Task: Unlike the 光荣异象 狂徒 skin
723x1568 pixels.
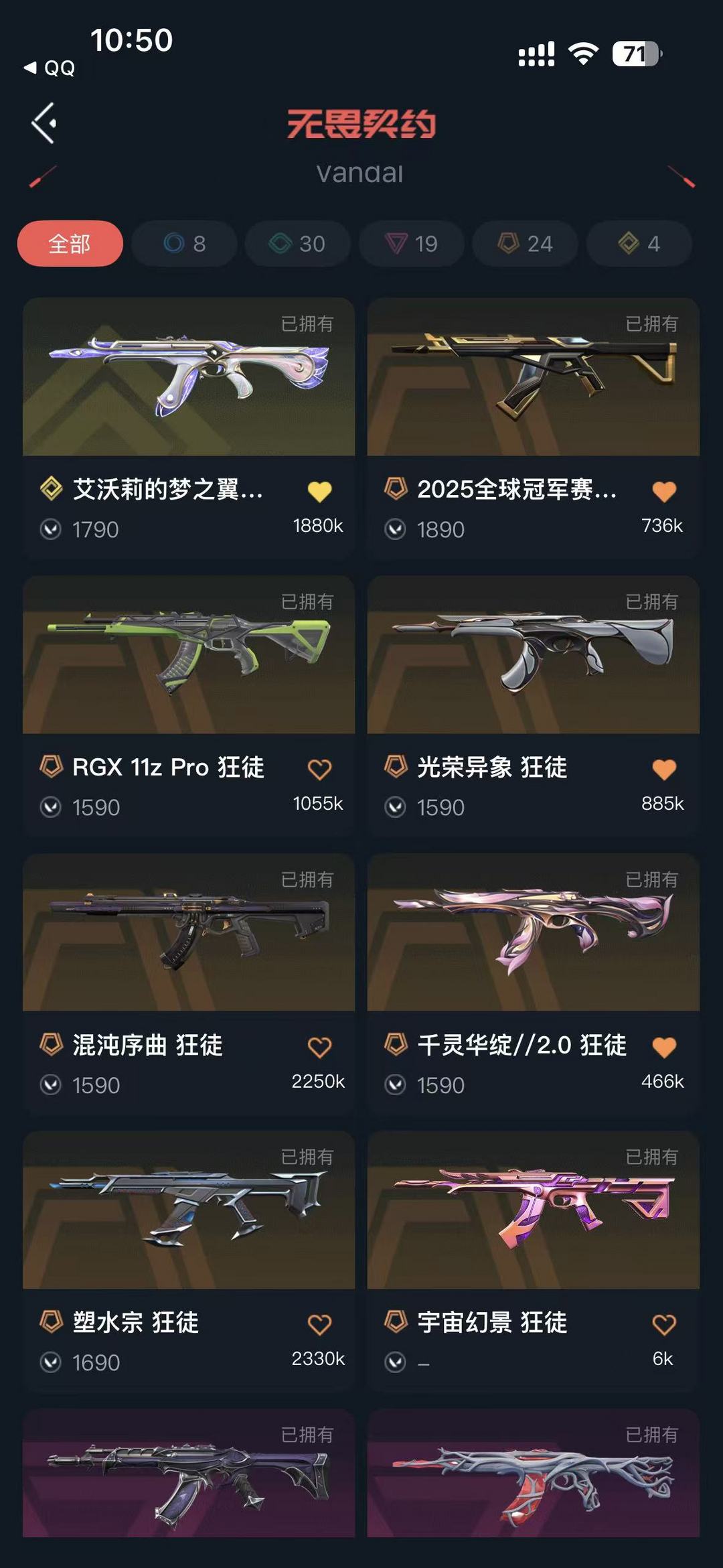Action: pyautogui.click(x=664, y=769)
